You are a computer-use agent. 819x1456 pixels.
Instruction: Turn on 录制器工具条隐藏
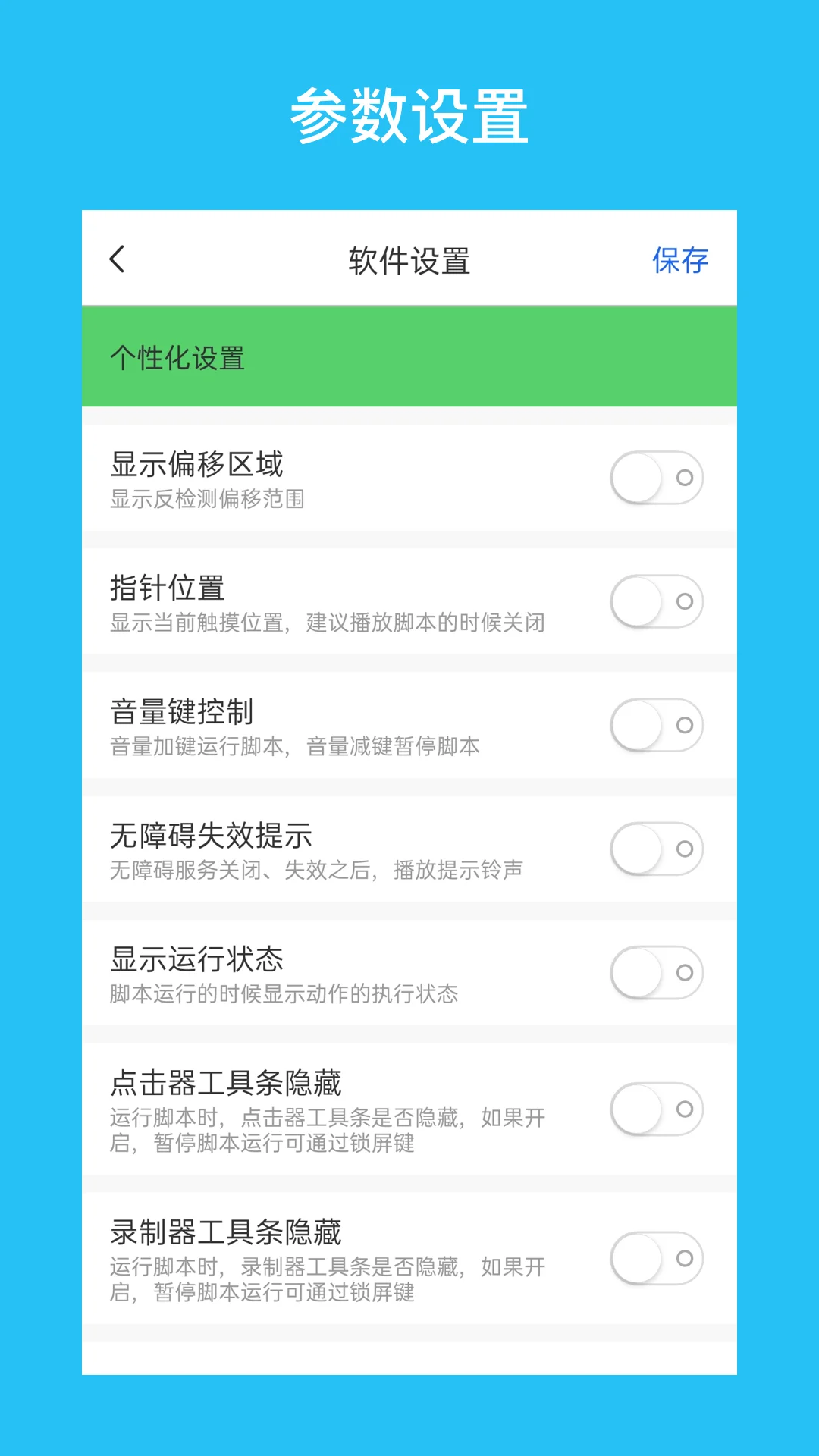pos(657,1259)
